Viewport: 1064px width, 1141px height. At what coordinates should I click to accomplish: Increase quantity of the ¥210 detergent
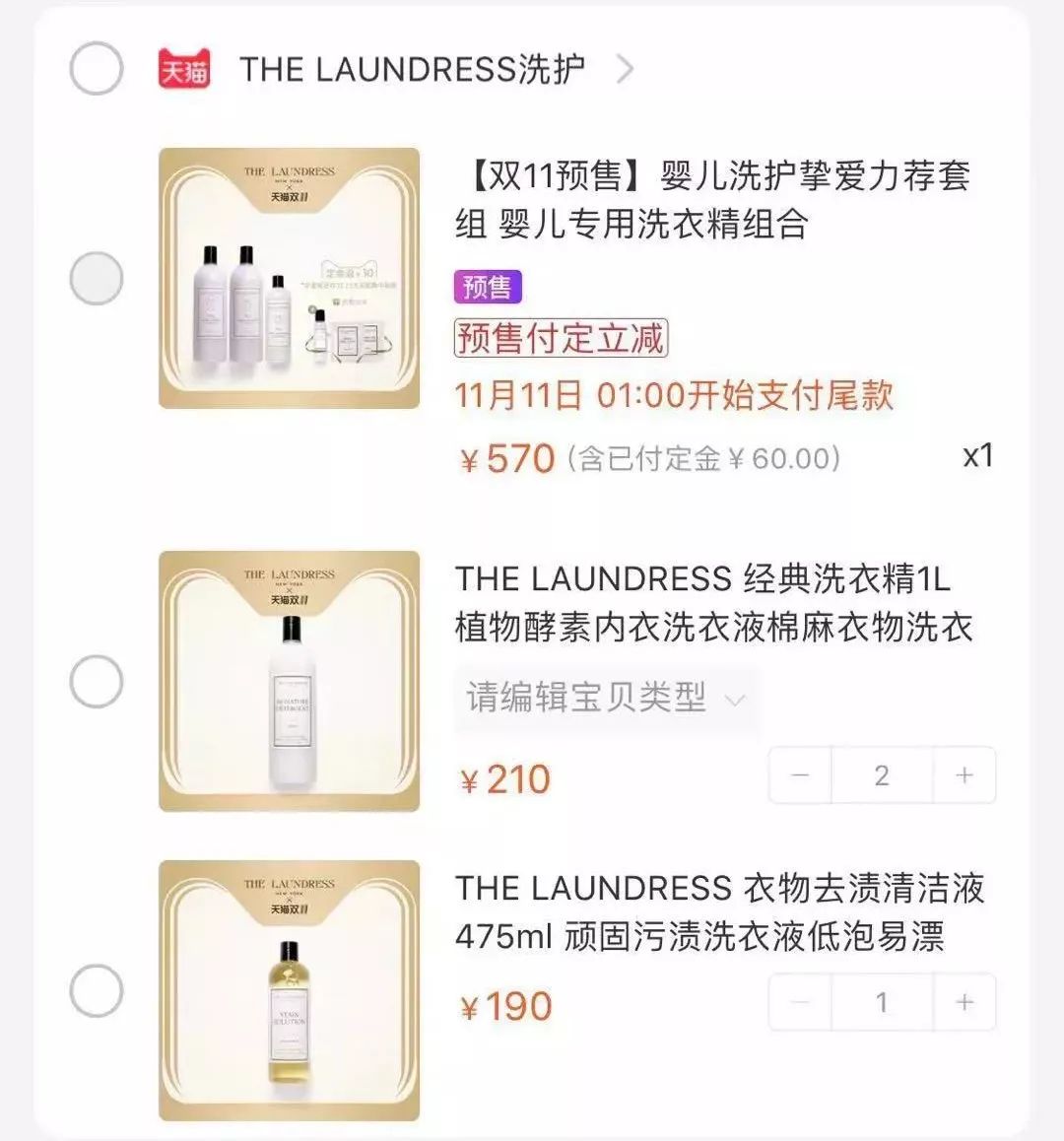pos(964,774)
